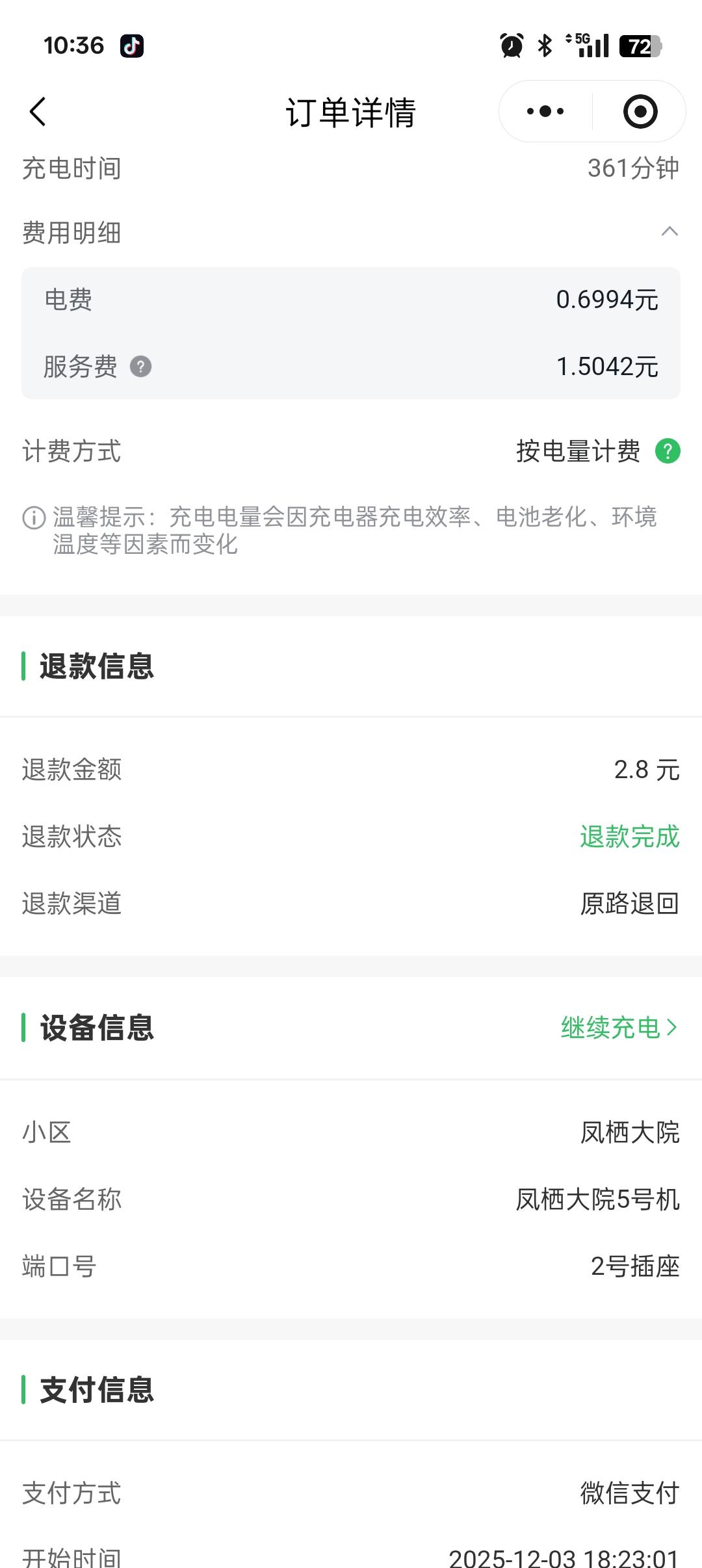The width and height of the screenshot is (702, 1568).
Task: Tap the 继续充电 link
Action: (x=618, y=1028)
